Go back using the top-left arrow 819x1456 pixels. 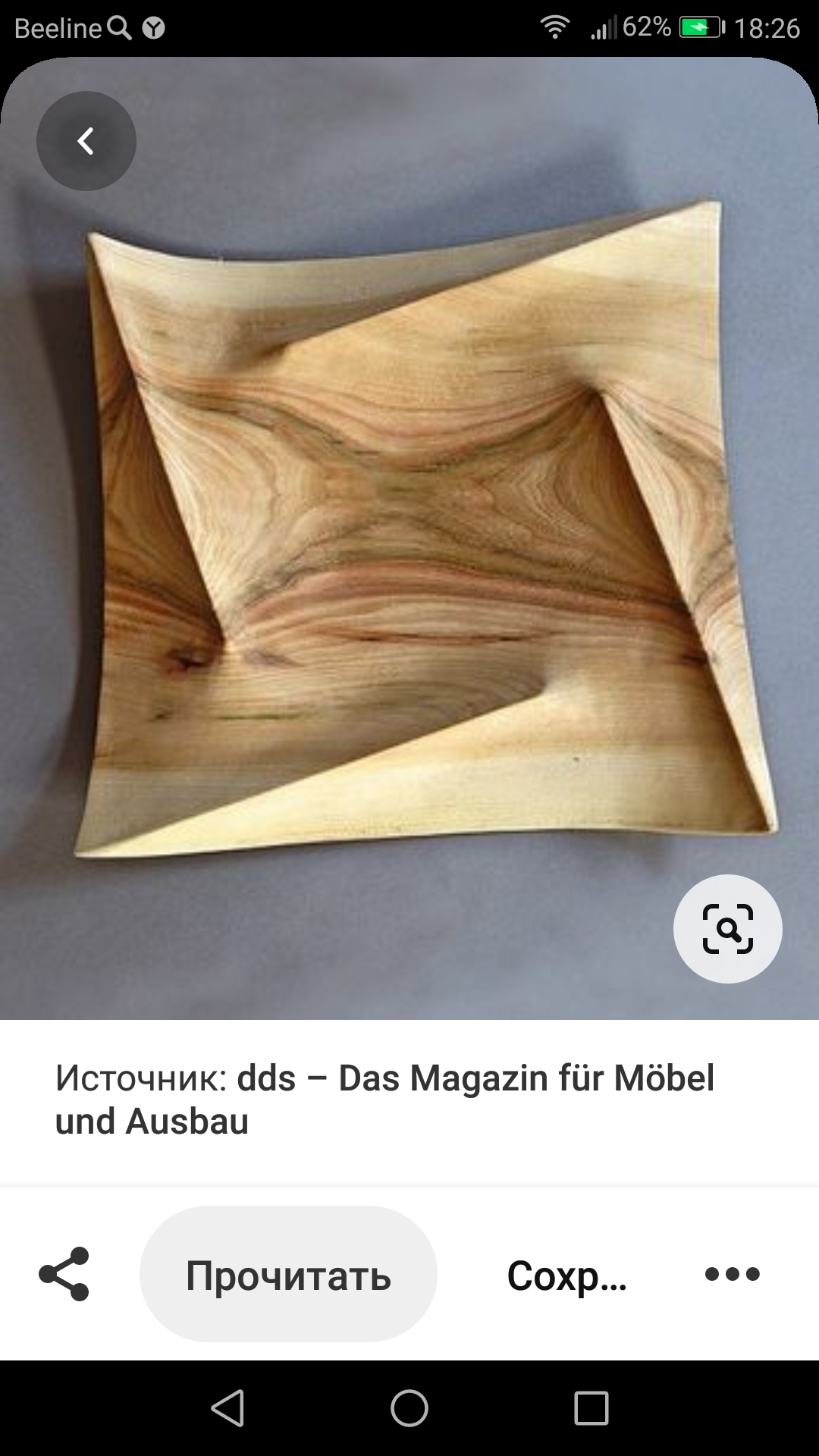(86, 141)
